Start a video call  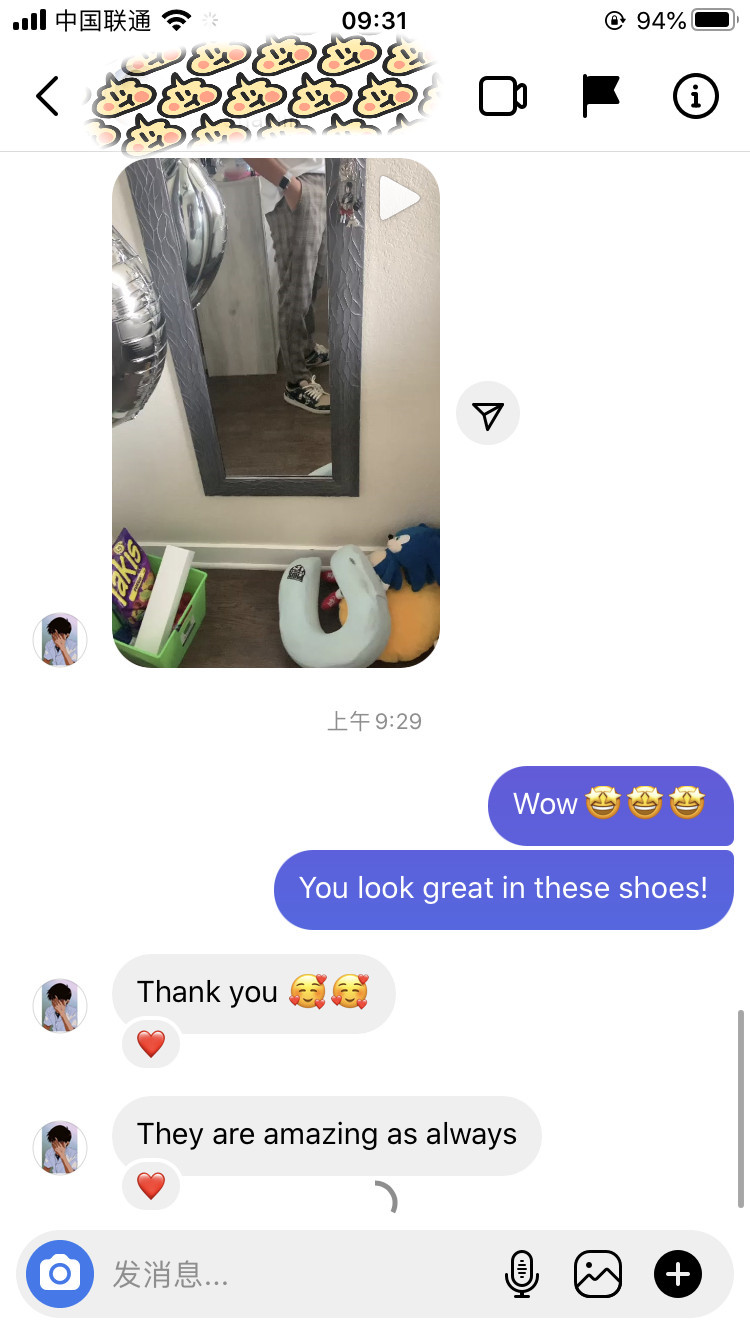pyautogui.click(x=503, y=97)
